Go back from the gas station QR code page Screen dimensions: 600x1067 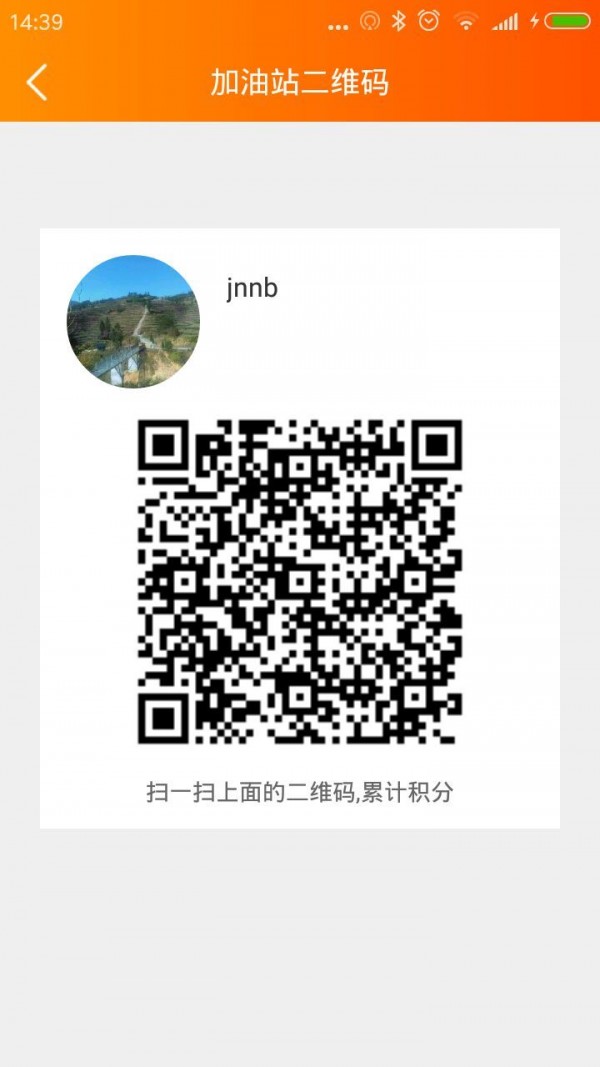pyautogui.click(x=37, y=82)
